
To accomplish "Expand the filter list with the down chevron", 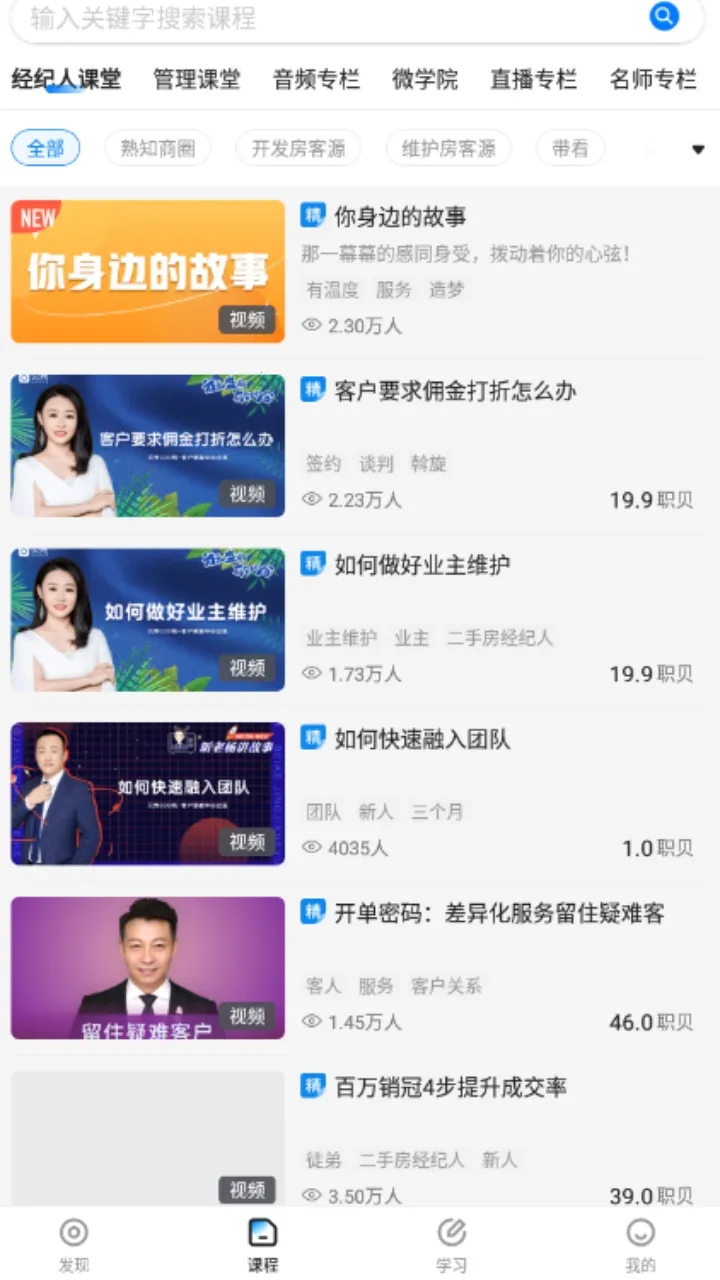I will tap(697, 148).
